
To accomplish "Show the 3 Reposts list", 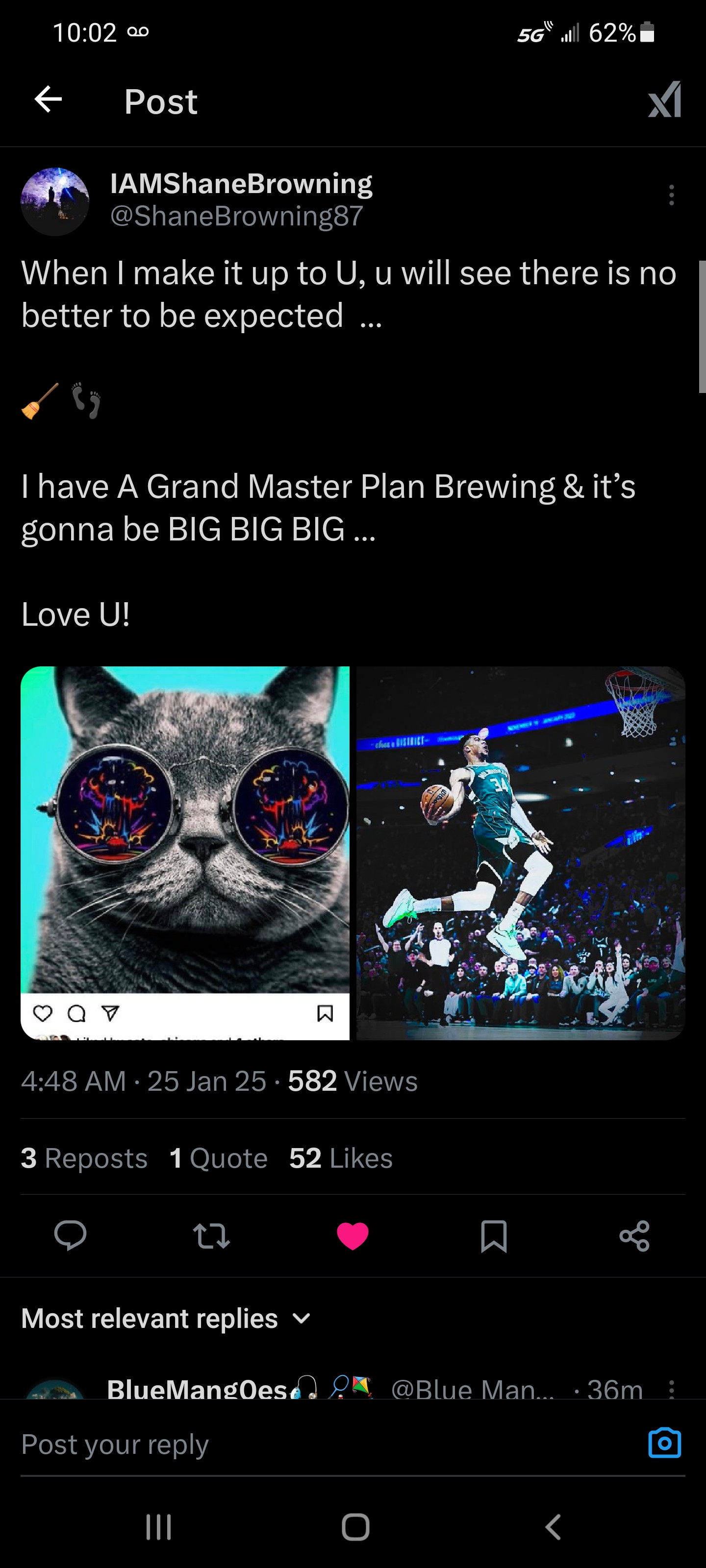I will point(84,1158).
